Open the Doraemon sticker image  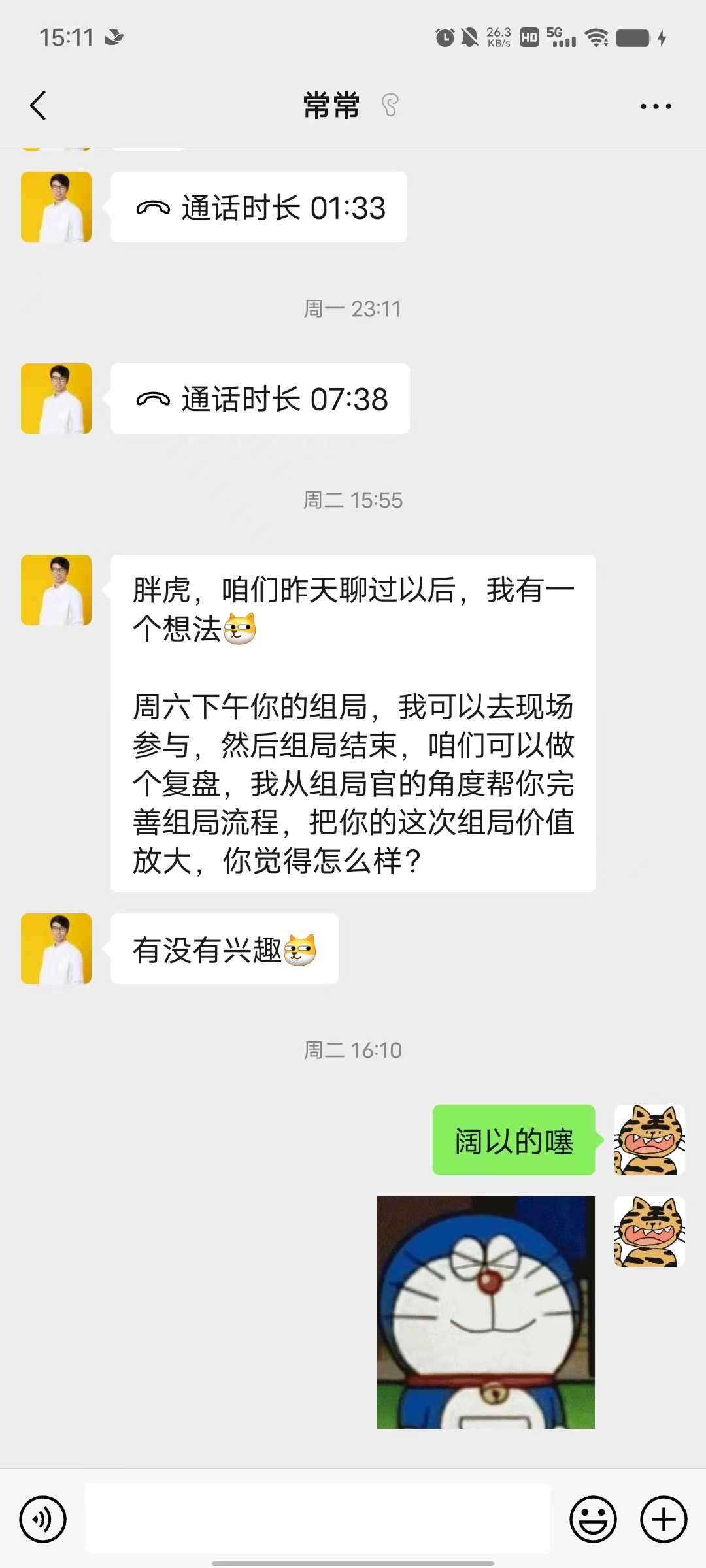point(485,1312)
